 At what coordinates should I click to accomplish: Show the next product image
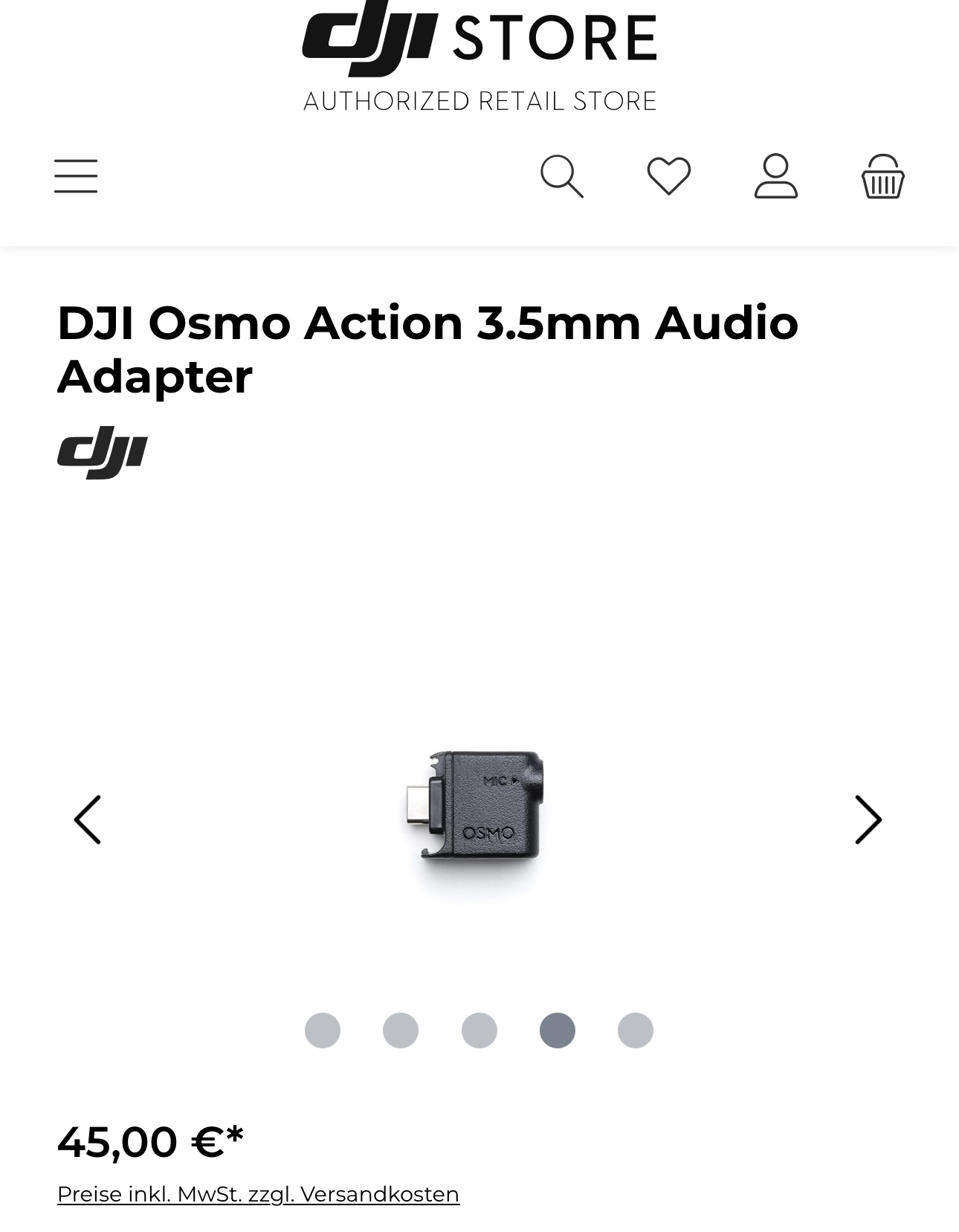[868, 820]
